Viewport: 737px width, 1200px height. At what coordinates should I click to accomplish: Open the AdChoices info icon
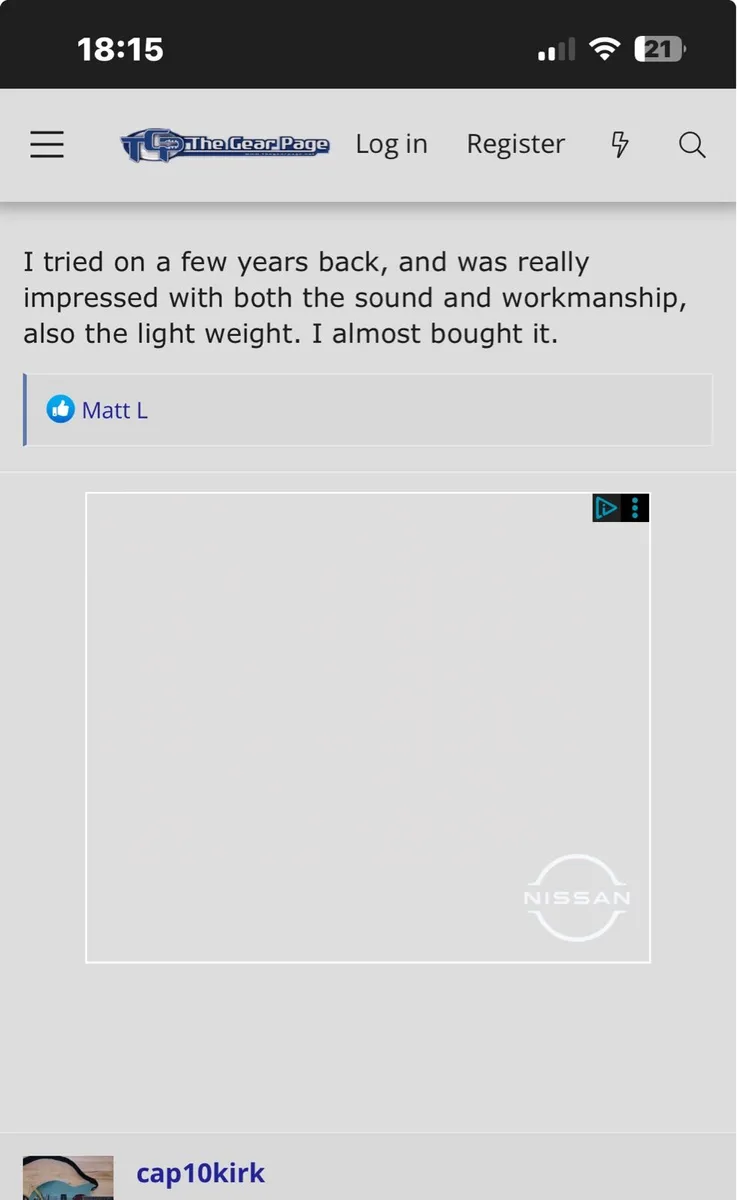point(606,508)
